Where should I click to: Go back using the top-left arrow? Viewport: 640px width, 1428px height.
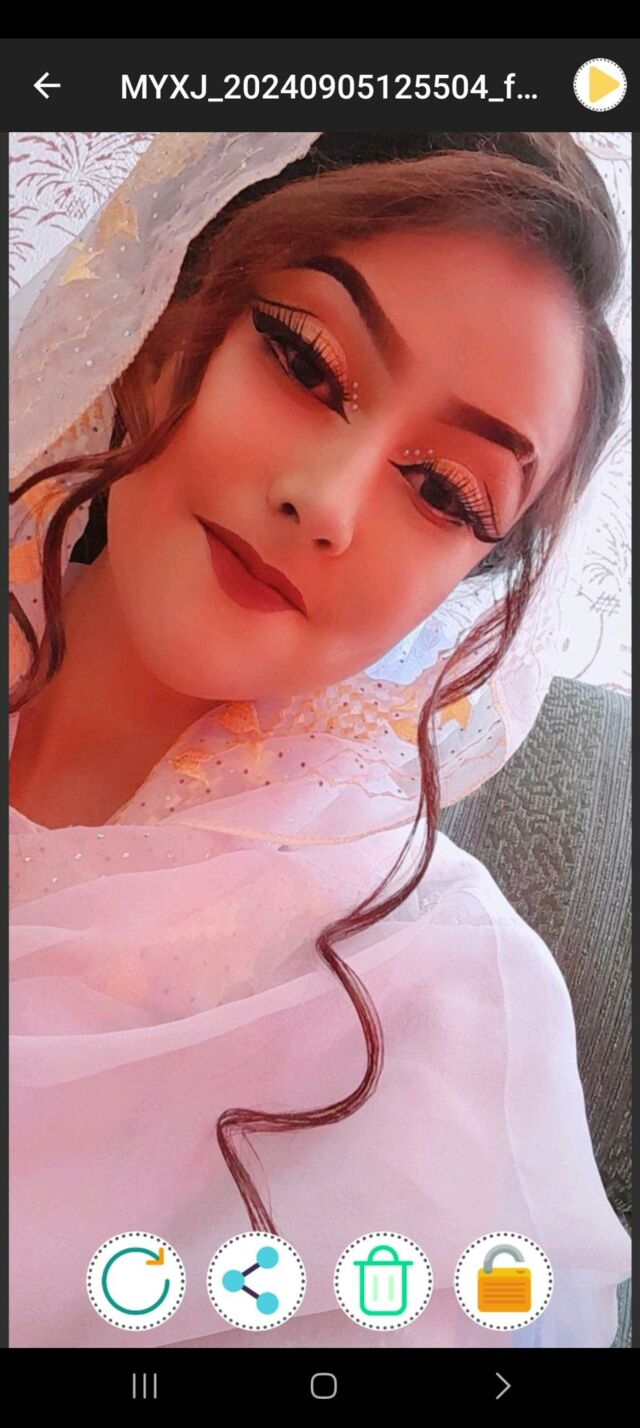46,86
